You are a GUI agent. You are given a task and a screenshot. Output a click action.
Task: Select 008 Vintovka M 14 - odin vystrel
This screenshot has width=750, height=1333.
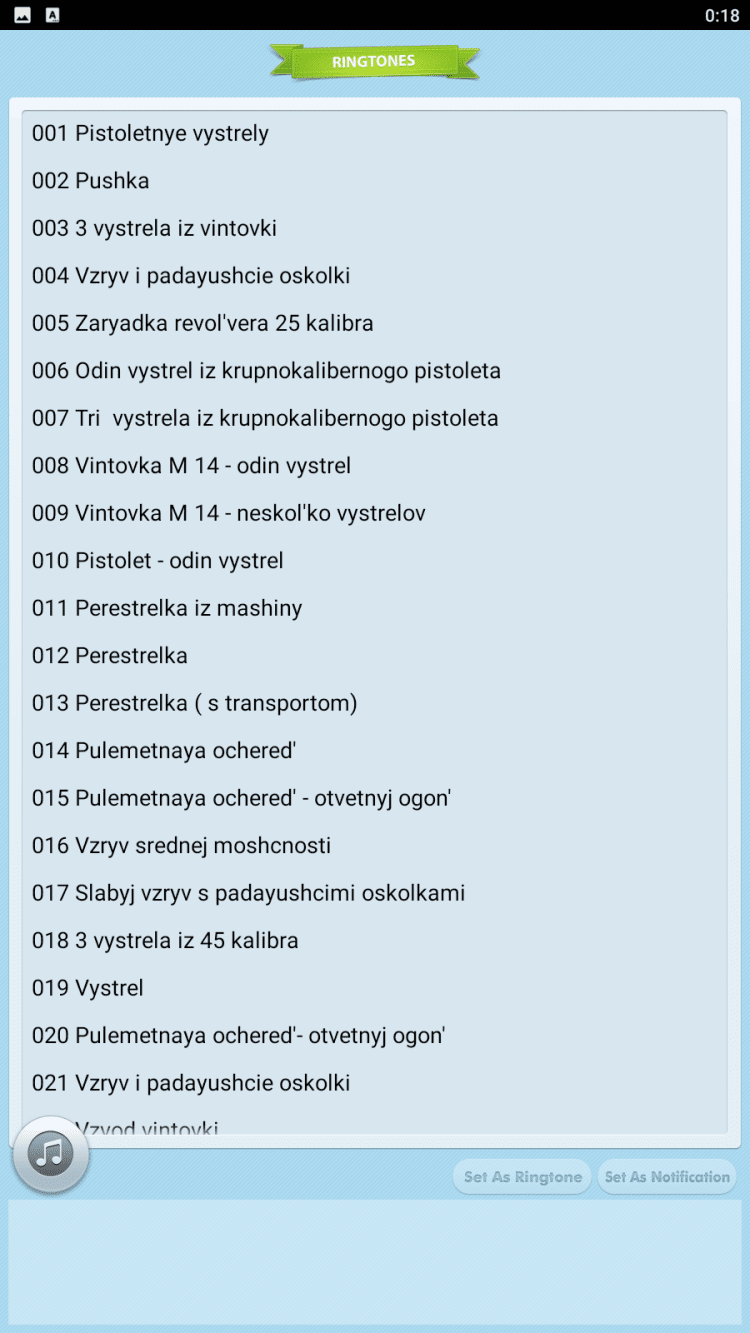pos(191,466)
